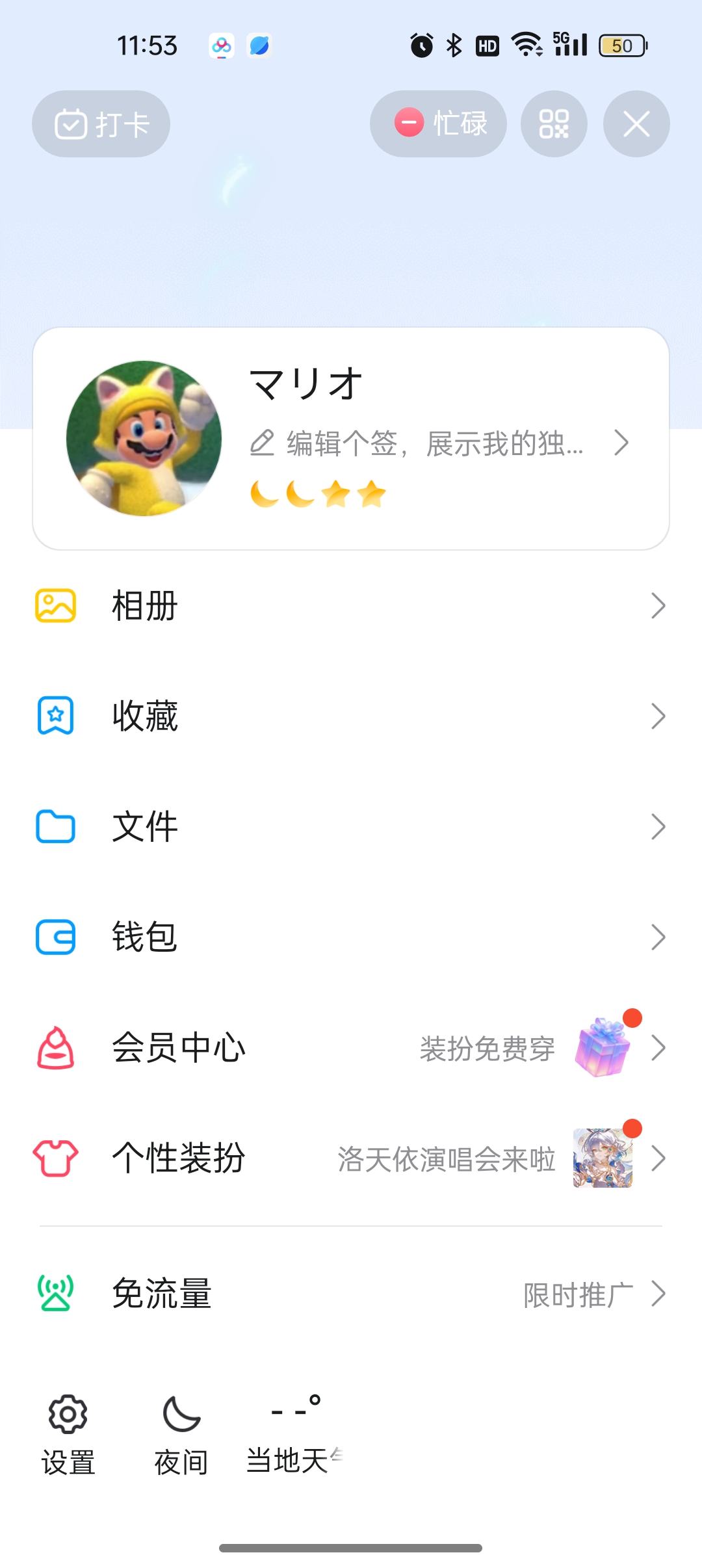Open 相册 album
The image size is (702, 1568).
coord(351,606)
